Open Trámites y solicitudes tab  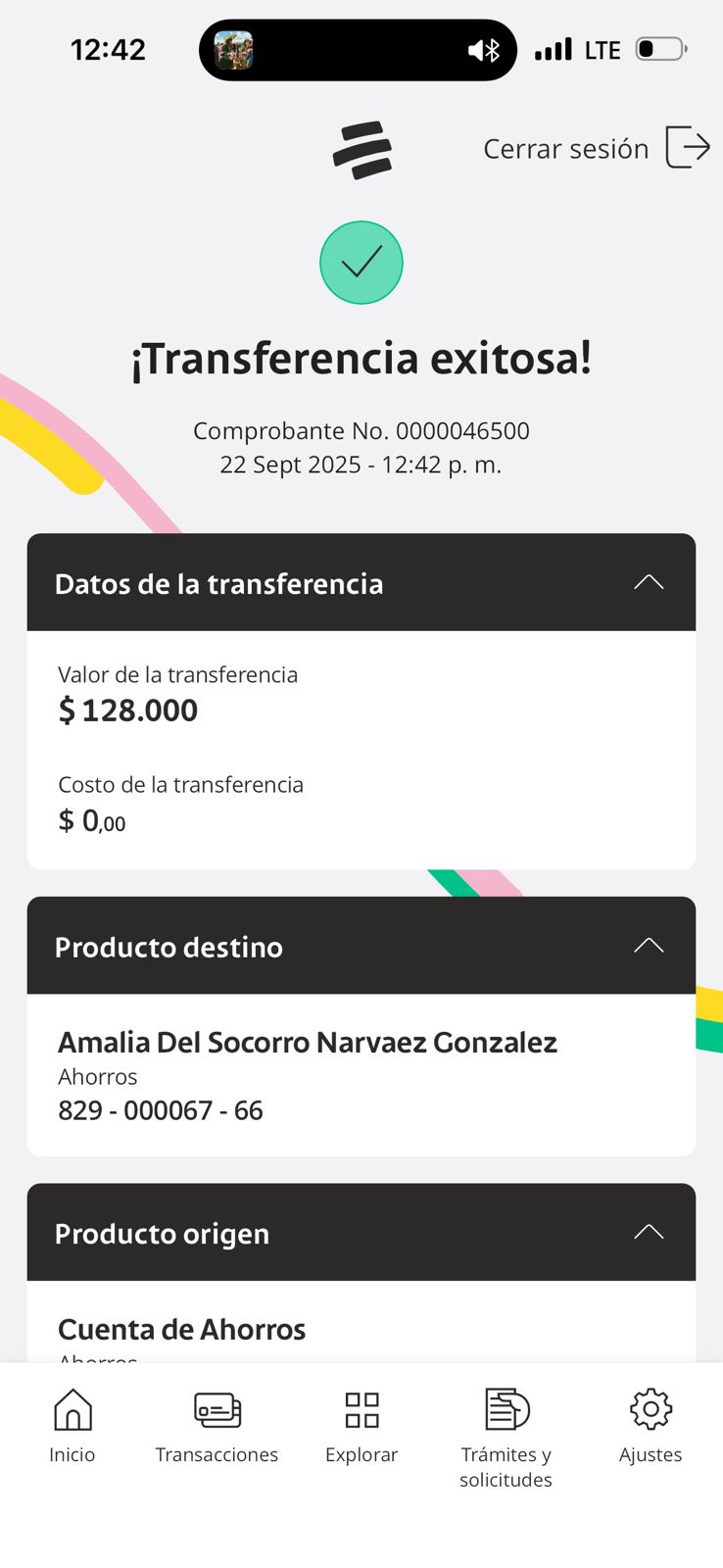click(506, 1436)
